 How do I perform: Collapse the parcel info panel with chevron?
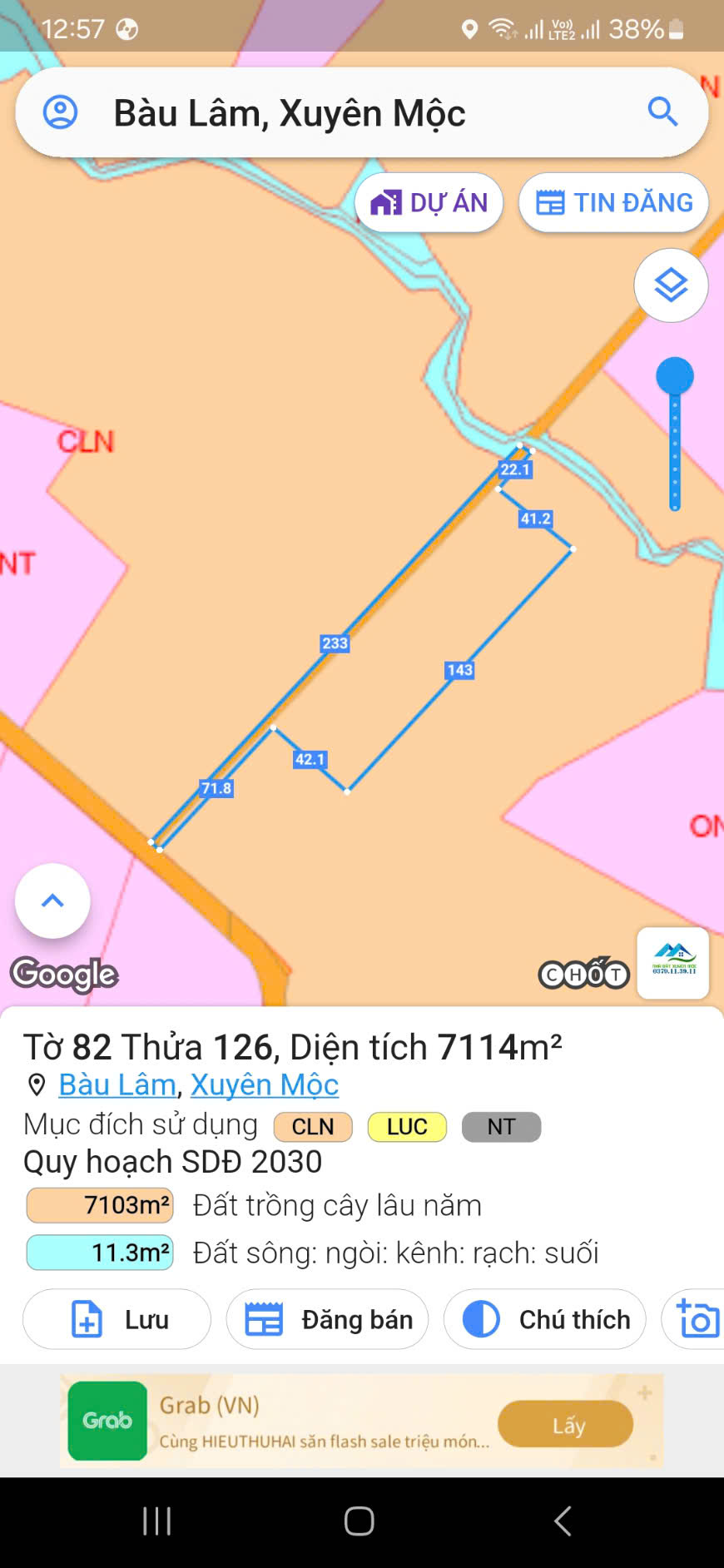pyautogui.click(x=52, y=900)
